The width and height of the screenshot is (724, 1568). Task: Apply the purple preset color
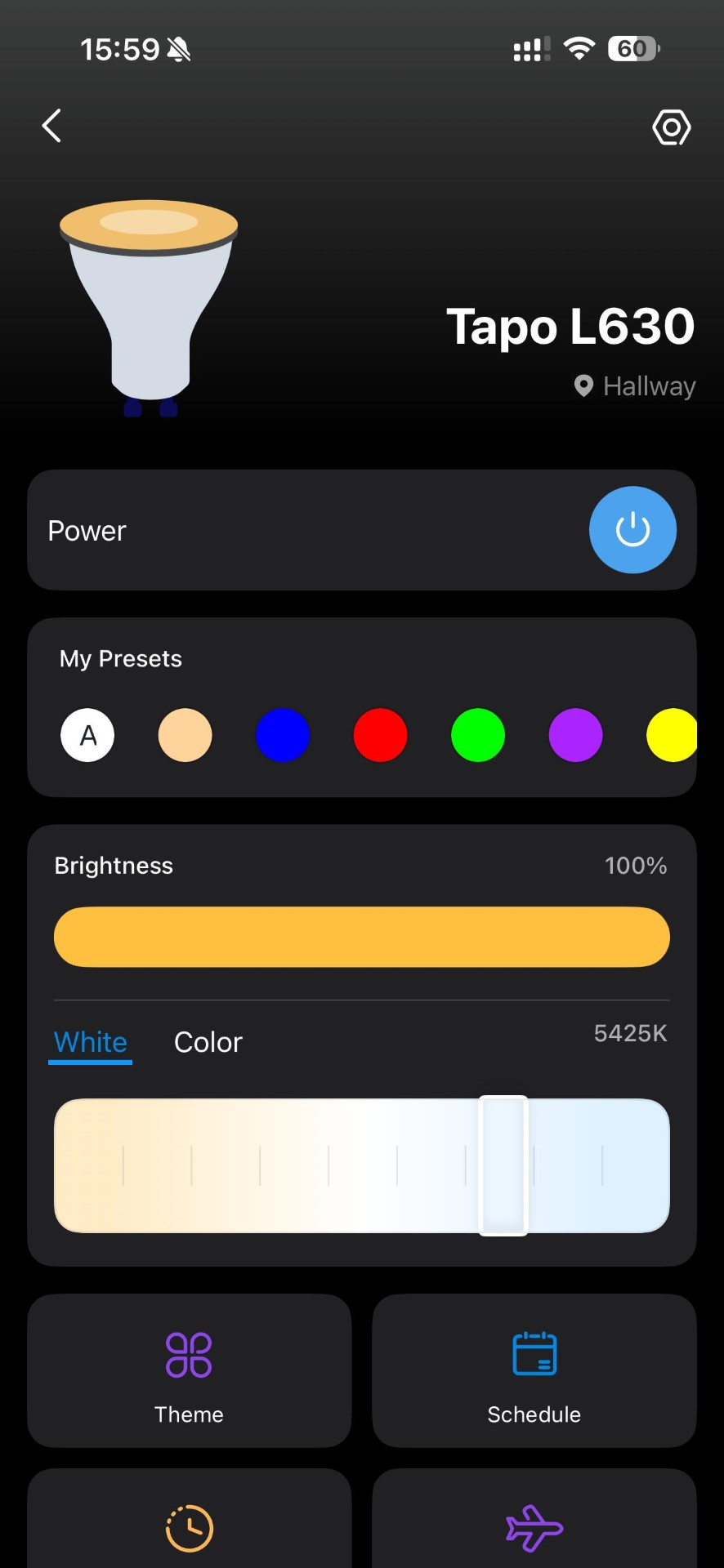[x=575, y=735]
